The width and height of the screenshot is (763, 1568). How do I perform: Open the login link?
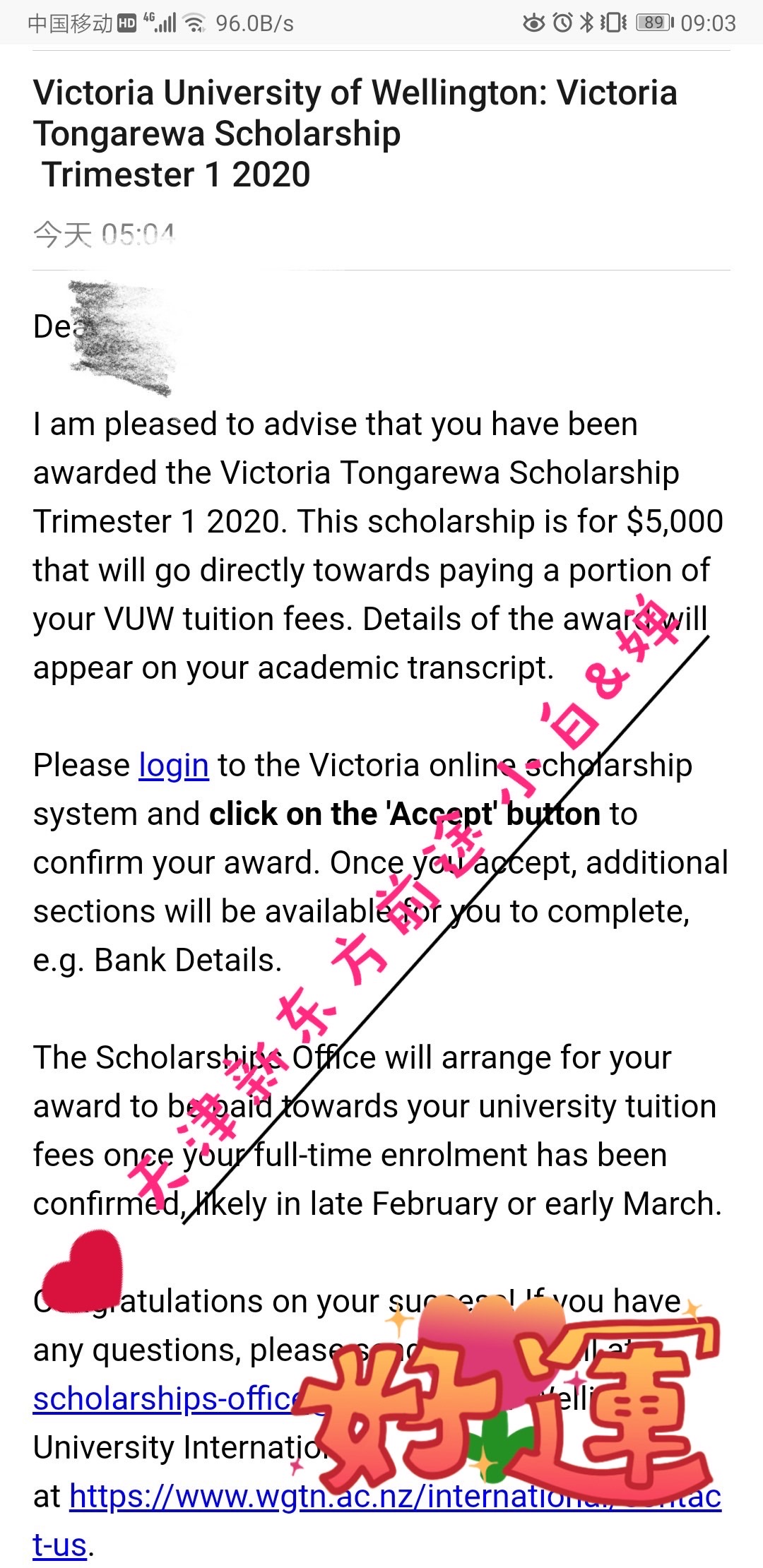coord(174,766)
